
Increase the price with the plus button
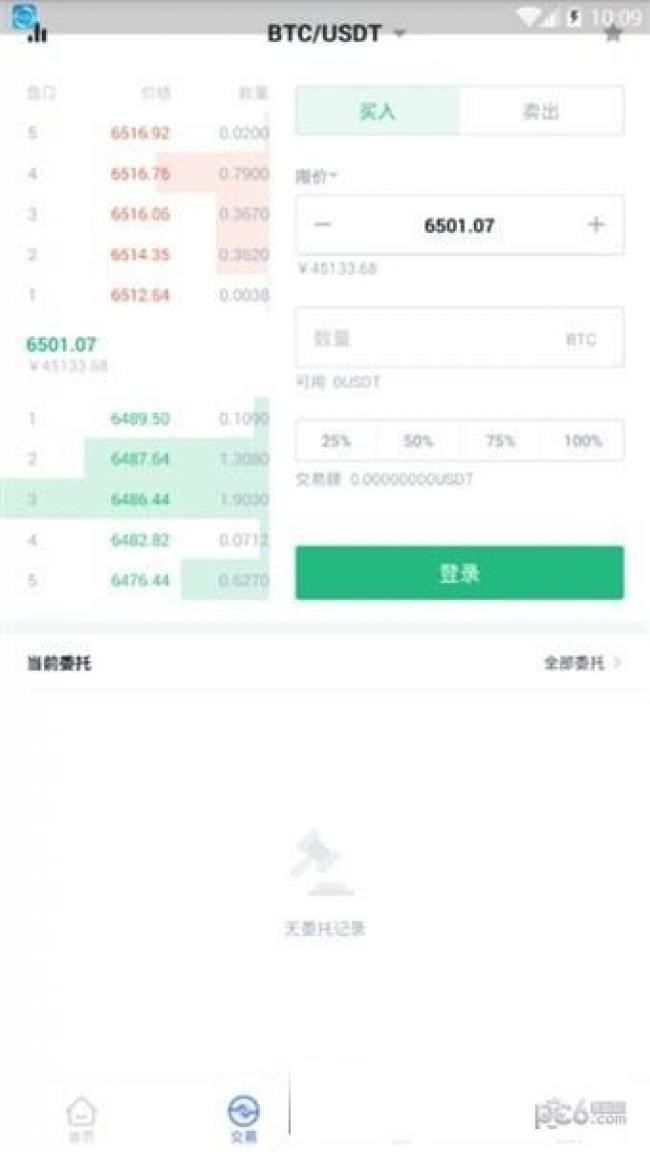(x=596, y=225)
